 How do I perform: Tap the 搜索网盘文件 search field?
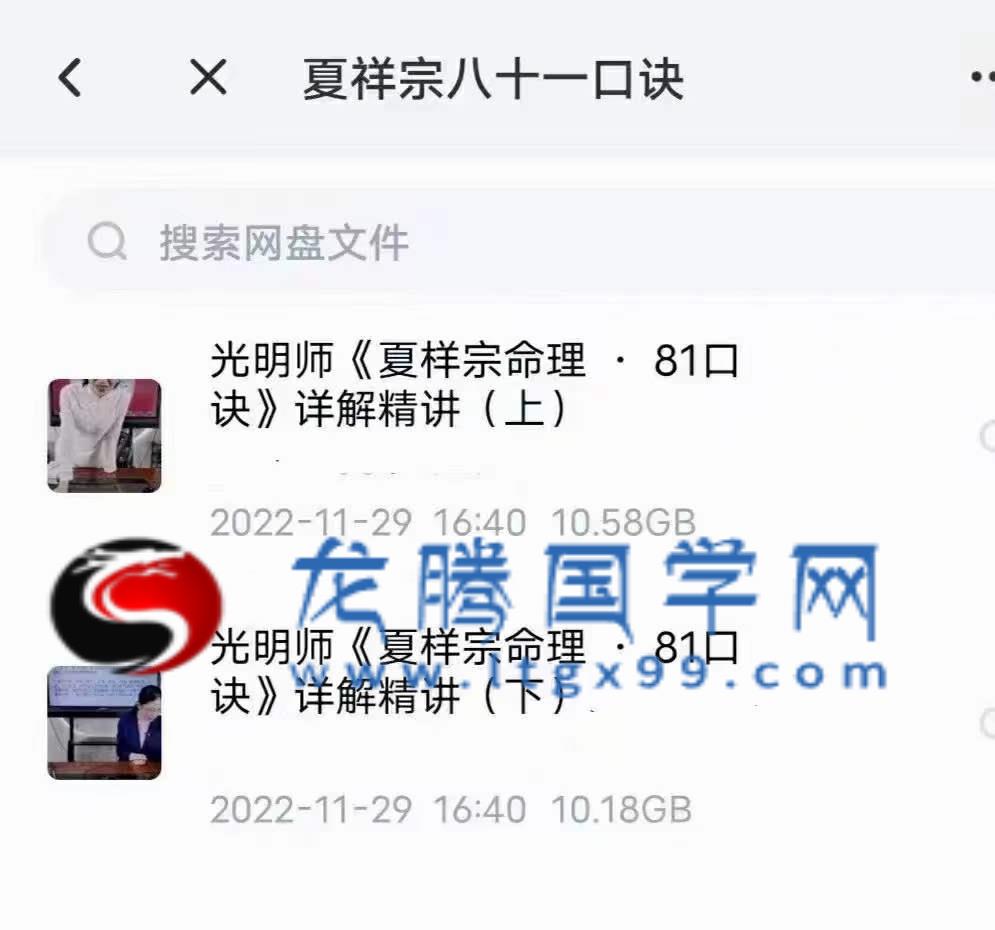coord(500,242)
